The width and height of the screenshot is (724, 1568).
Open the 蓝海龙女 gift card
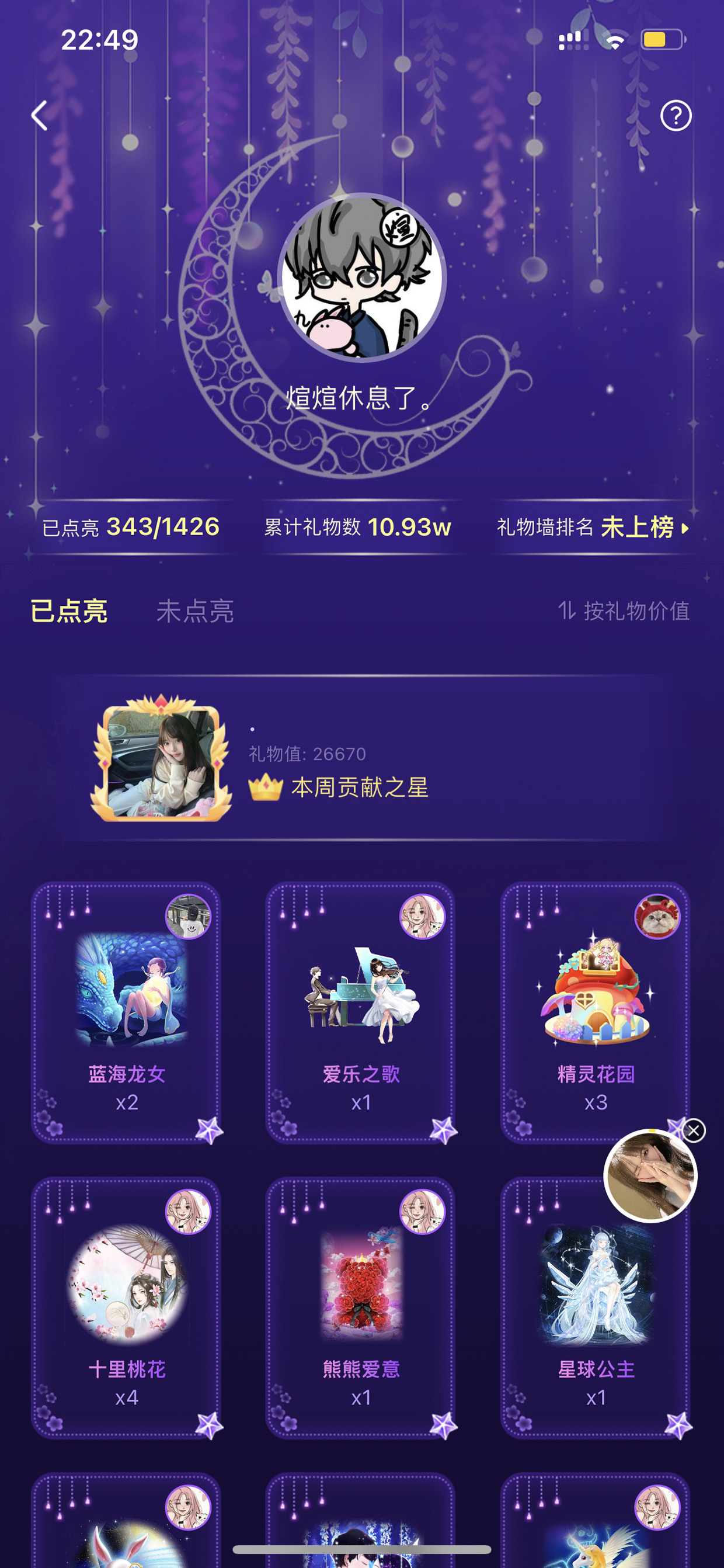[x=127, y=1013]
